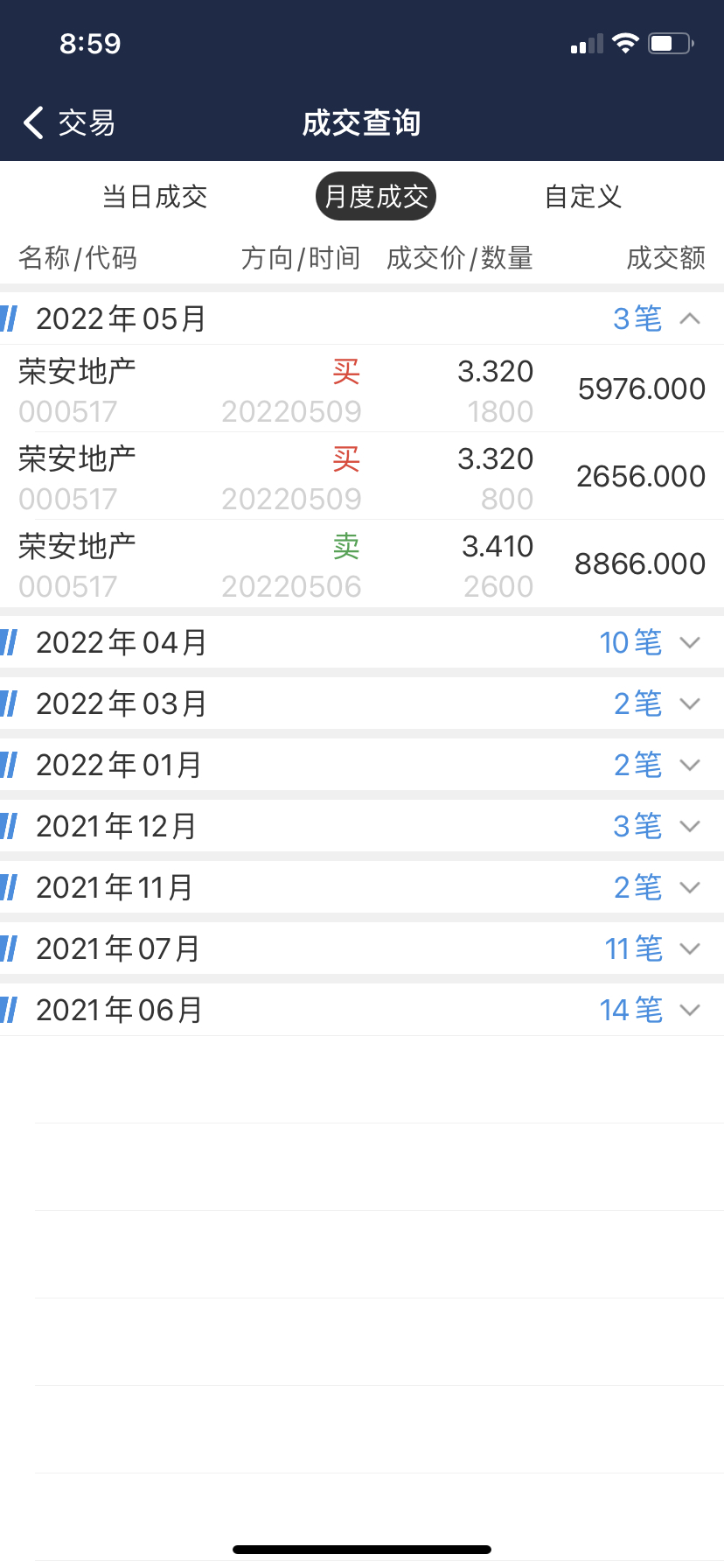724x1568 pixels.
Task: Expand the 2022年04月 section
Action: (x=689, y=642)
